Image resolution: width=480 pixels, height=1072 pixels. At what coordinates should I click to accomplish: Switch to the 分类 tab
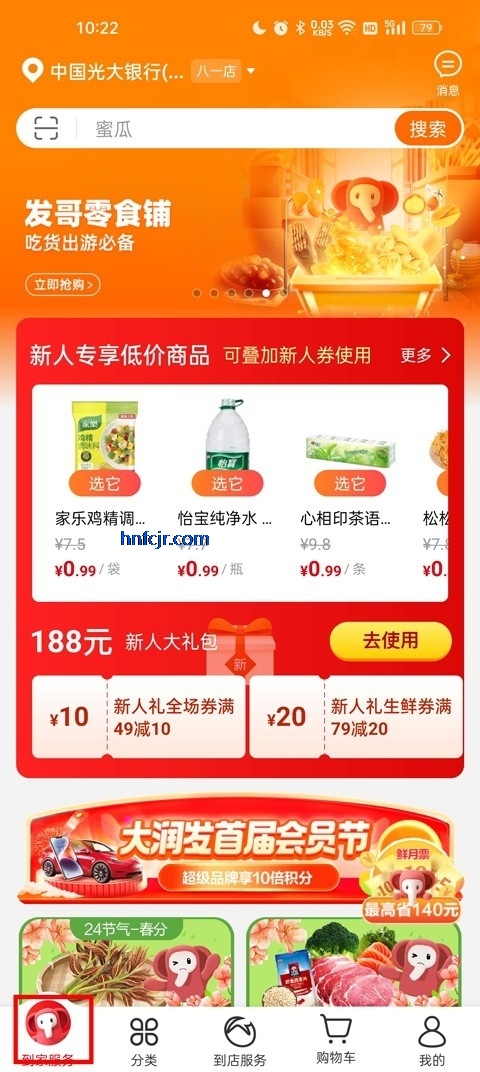click(x=144, y=1040)
